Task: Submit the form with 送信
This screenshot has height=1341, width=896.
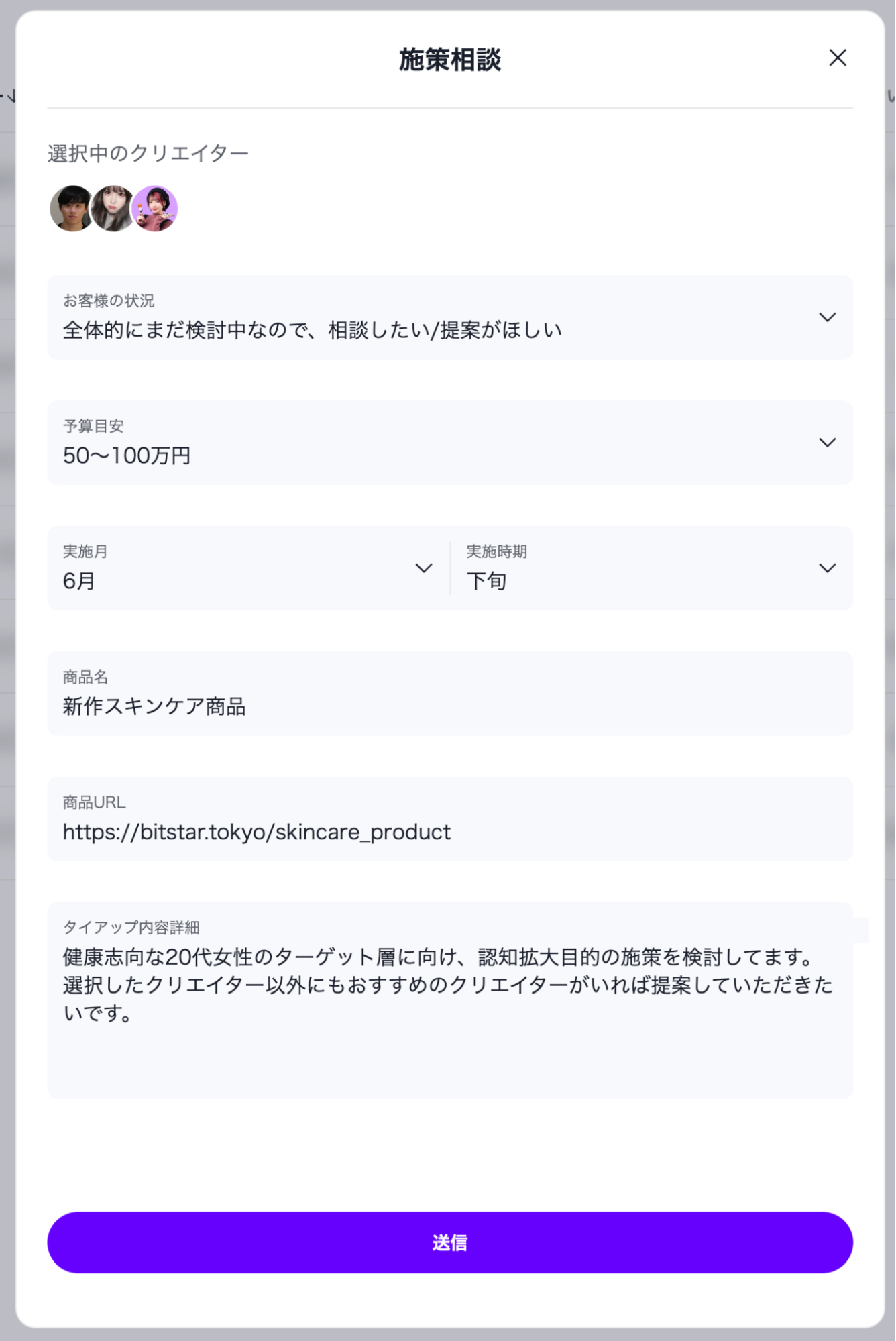Action: (x=449, y=1242)
